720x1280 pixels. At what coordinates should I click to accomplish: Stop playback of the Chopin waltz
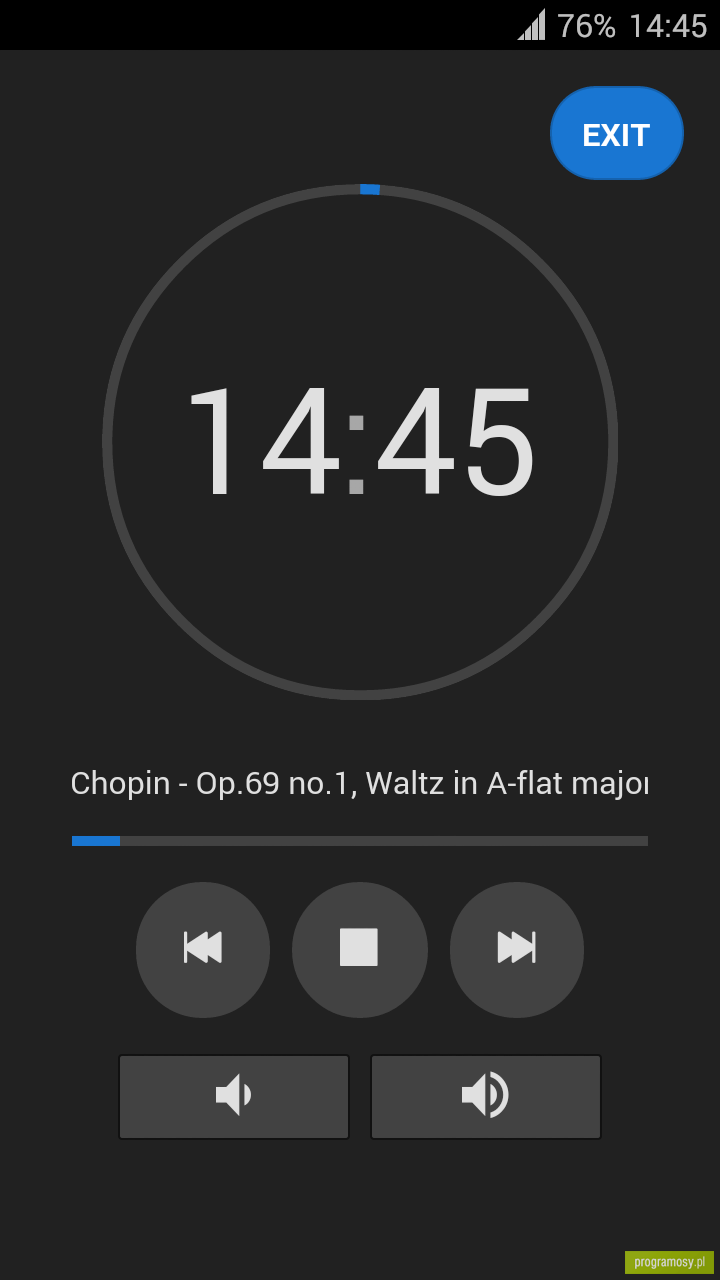360,949
